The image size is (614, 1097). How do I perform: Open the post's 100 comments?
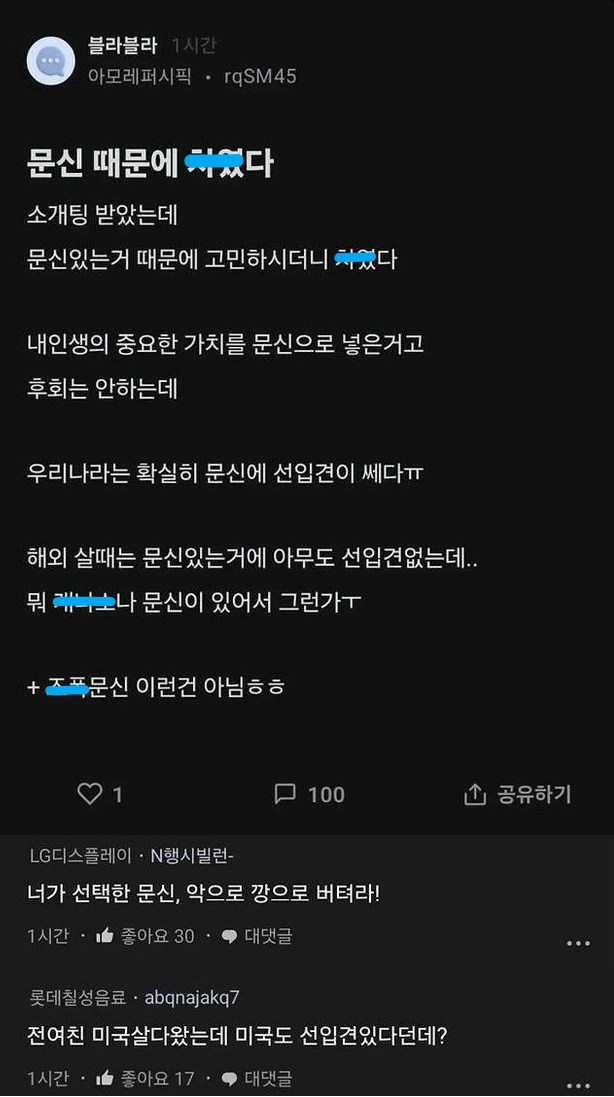point(309,794)
